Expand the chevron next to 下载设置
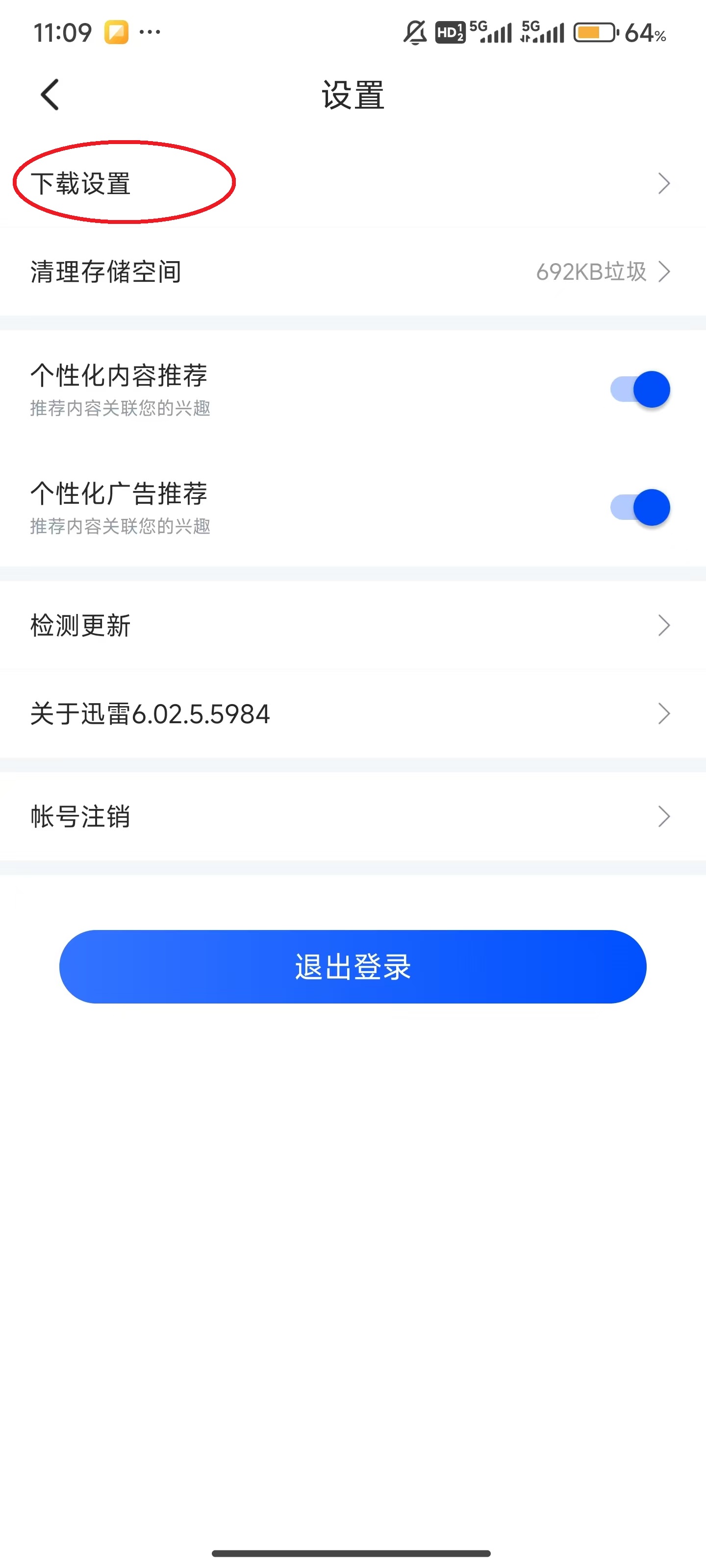The height and width of the screenshot is (1568, 706). 665,183
